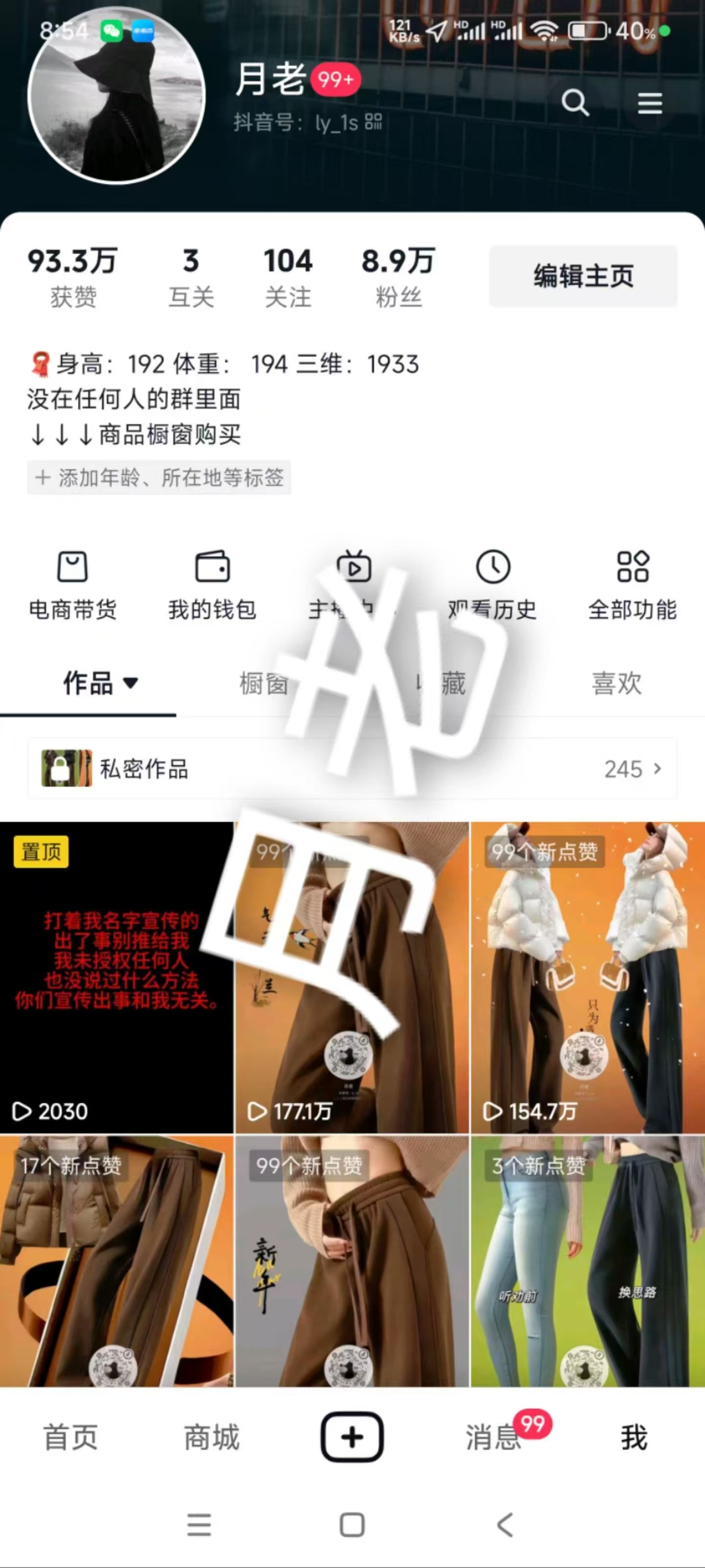Tap the 编辑主页 button
The image size is (705, 1568).
pyautogui.click(x=583, y=276)
